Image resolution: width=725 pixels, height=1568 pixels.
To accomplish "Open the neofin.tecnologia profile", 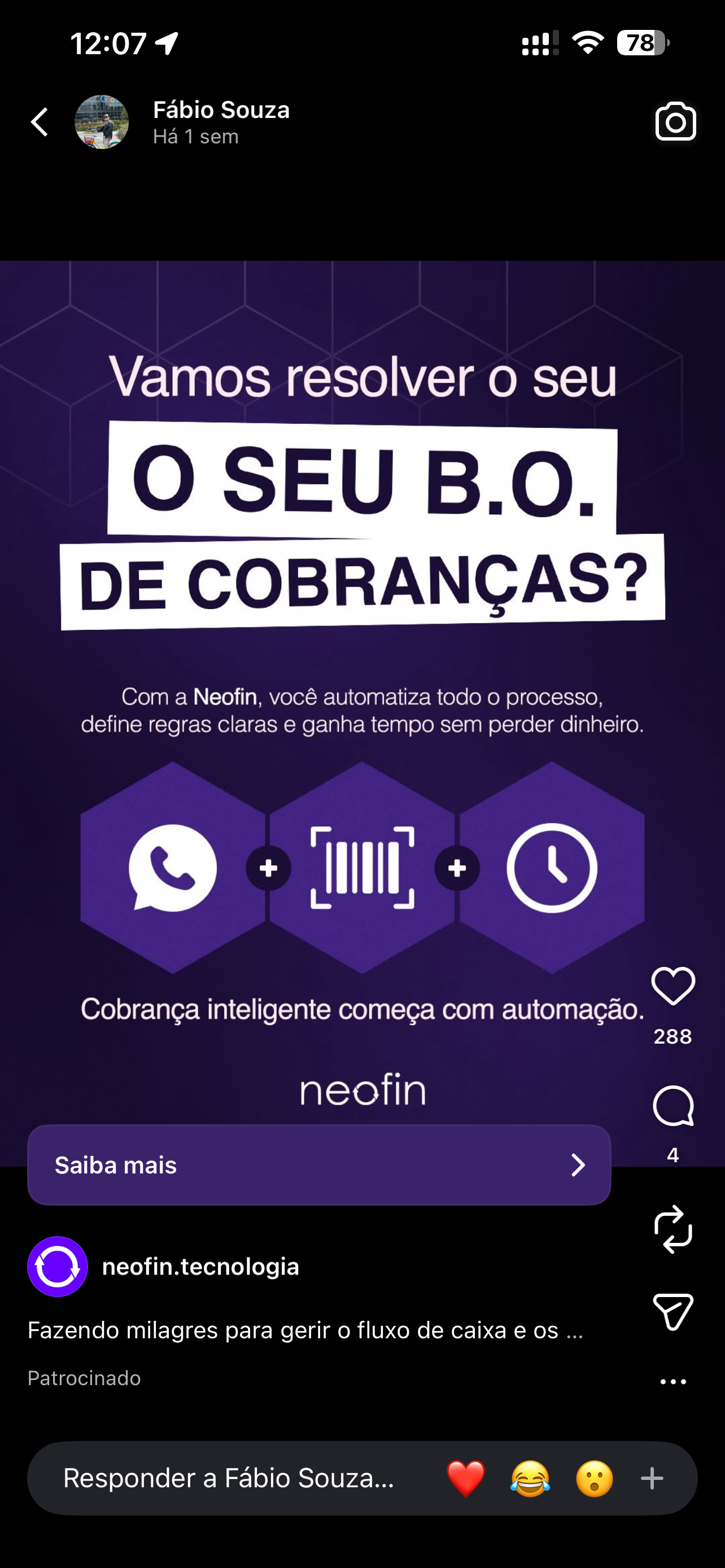I will (200, 1267).
